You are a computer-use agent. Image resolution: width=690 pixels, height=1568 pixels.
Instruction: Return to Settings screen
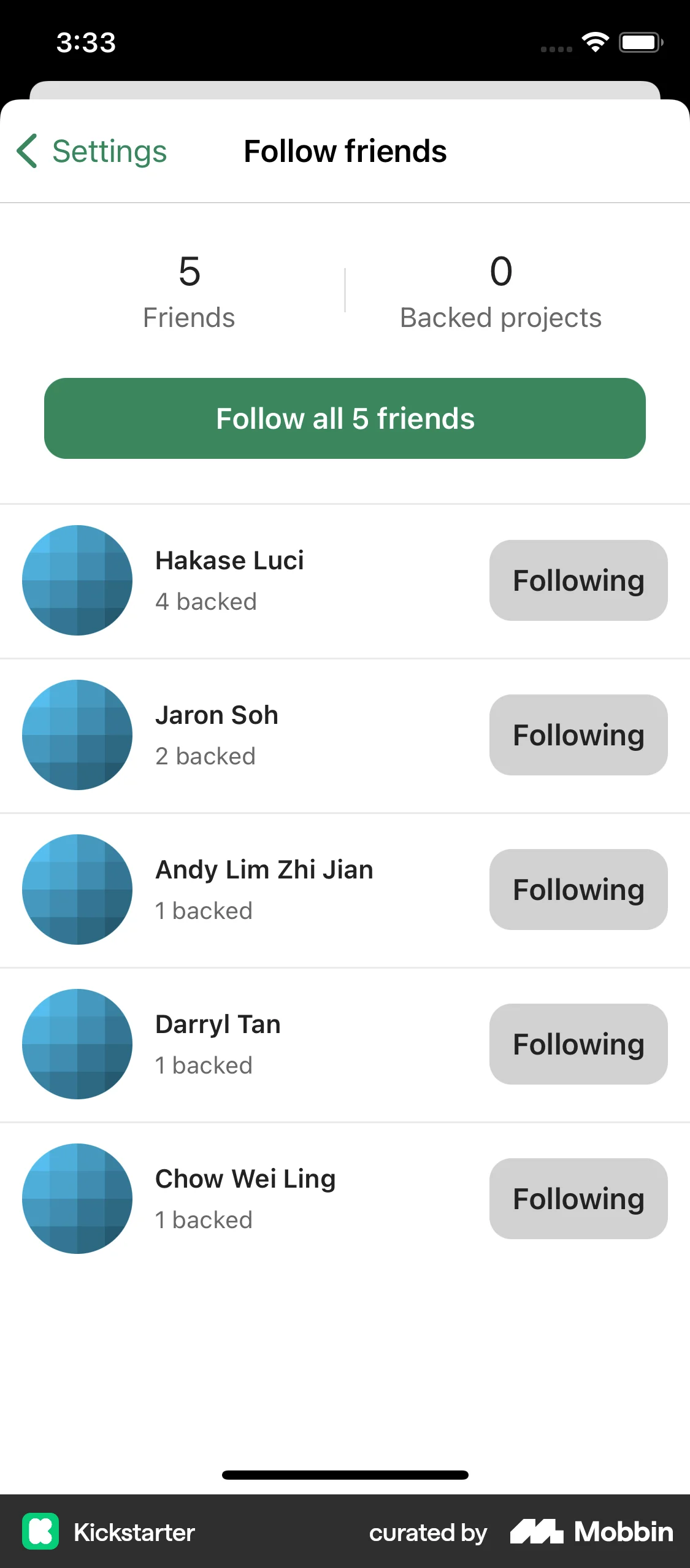click(x=109, y=151)
